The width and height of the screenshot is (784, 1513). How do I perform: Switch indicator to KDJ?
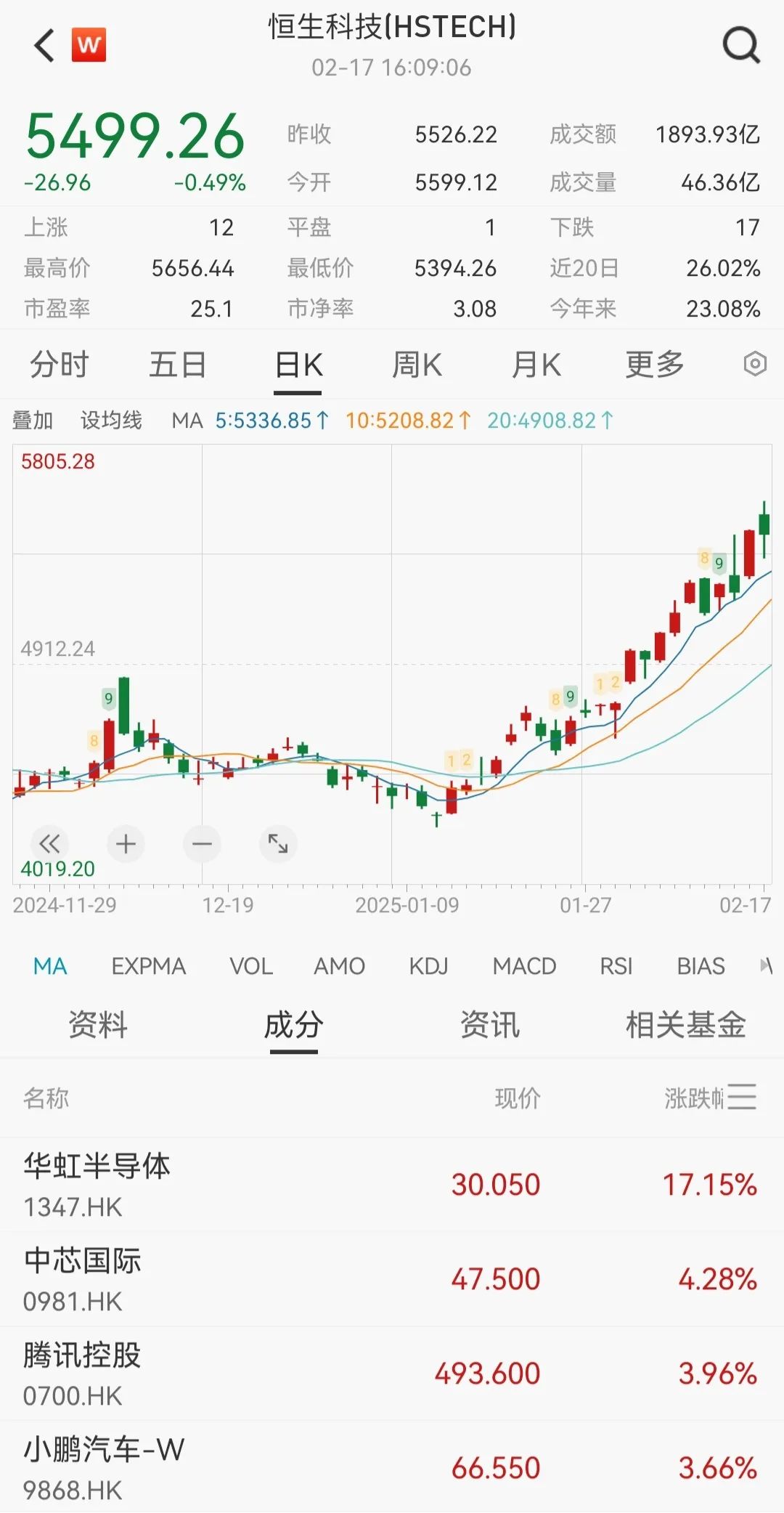pos(428,966)
